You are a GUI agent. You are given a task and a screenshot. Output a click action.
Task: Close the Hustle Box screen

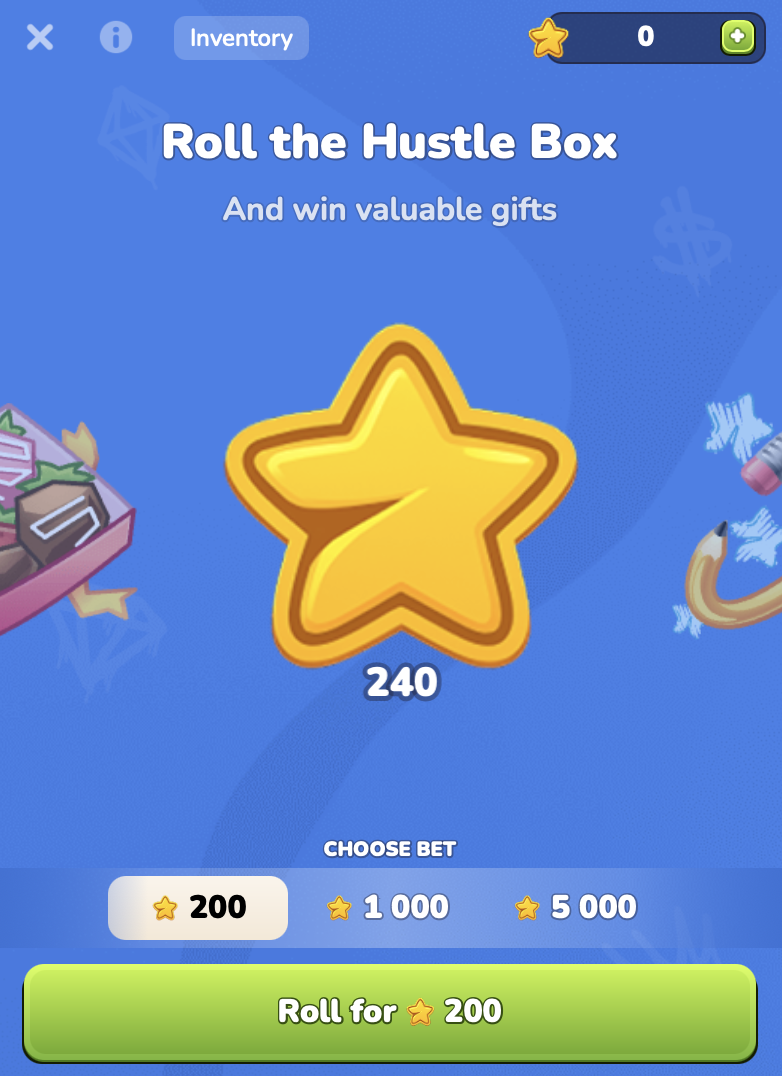(40, 38)
